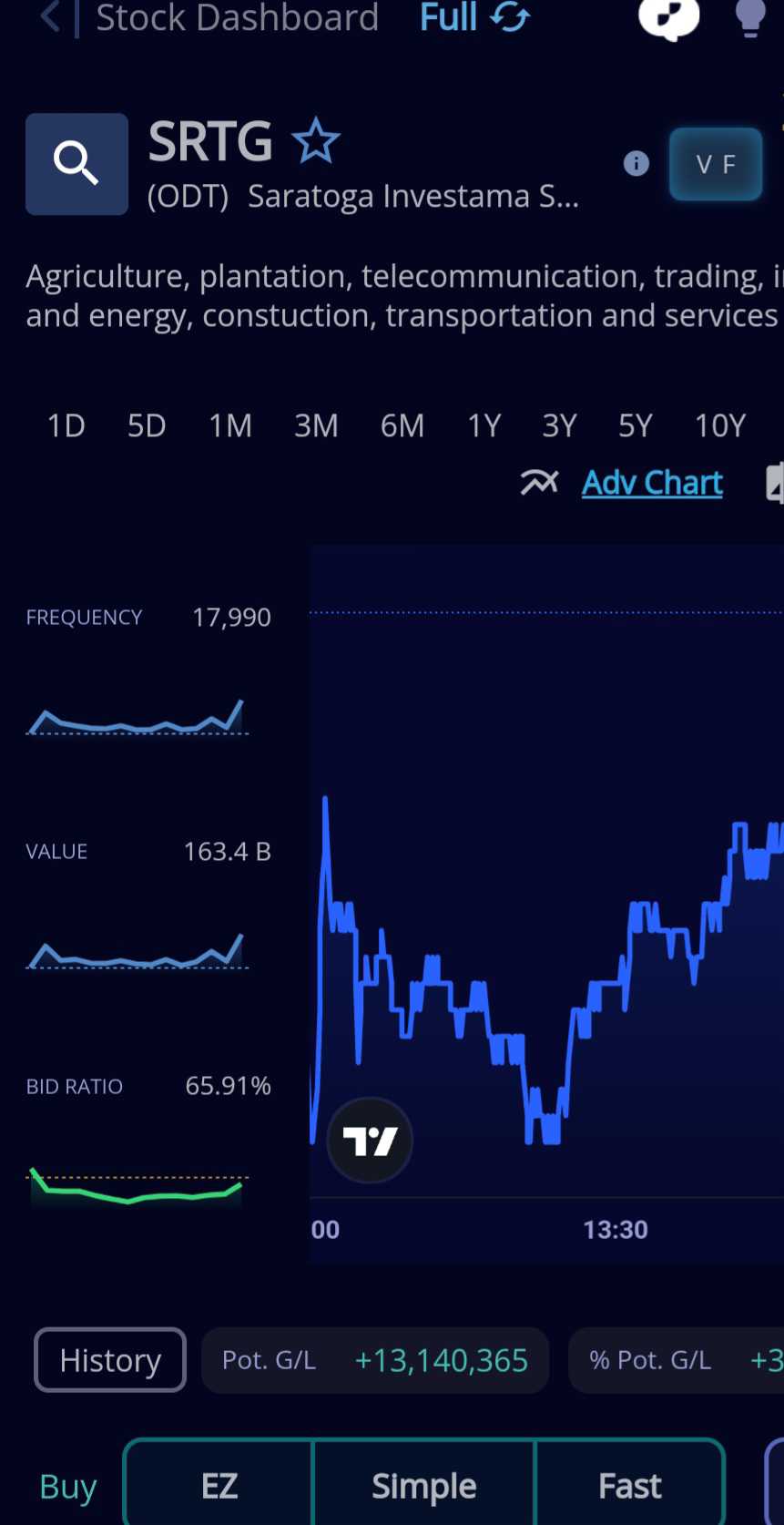784x1525 pixels.
Task: Choose Fast buy mode
Action: [x=630, y=1486]
